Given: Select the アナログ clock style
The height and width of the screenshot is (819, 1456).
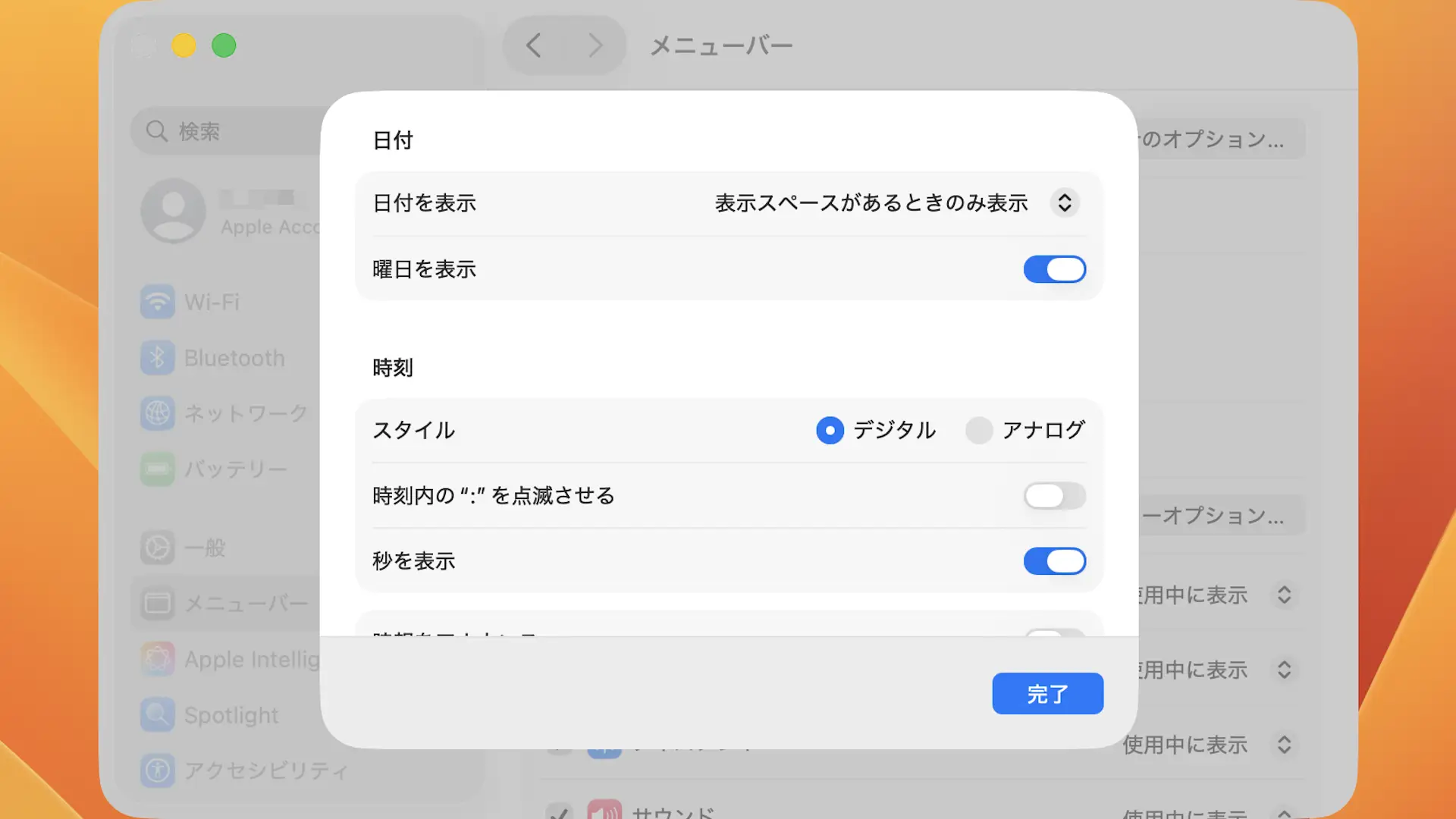Looking at the screenshot, I should coord(979,430).
